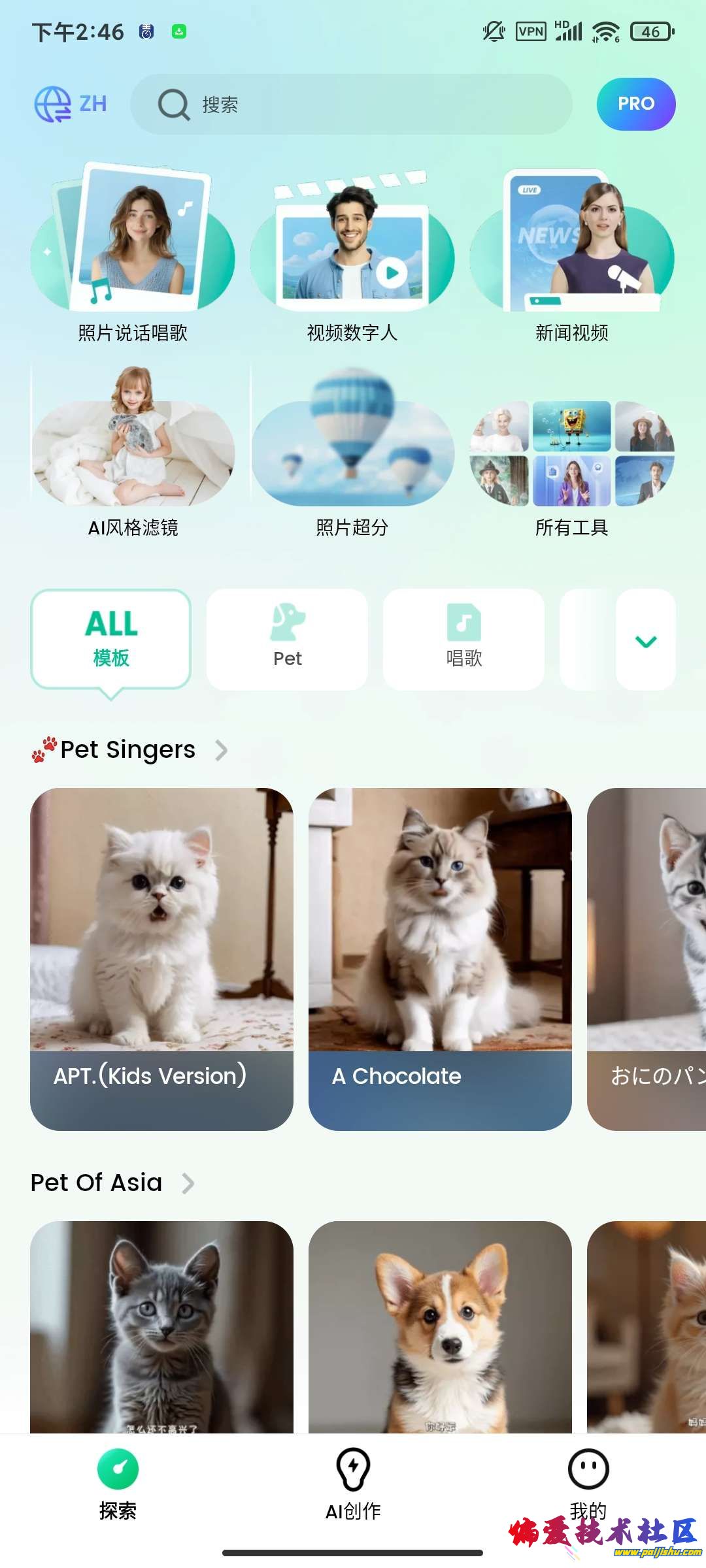
Task: Switch to the 唱歌 category
Action: pos(463,640)
